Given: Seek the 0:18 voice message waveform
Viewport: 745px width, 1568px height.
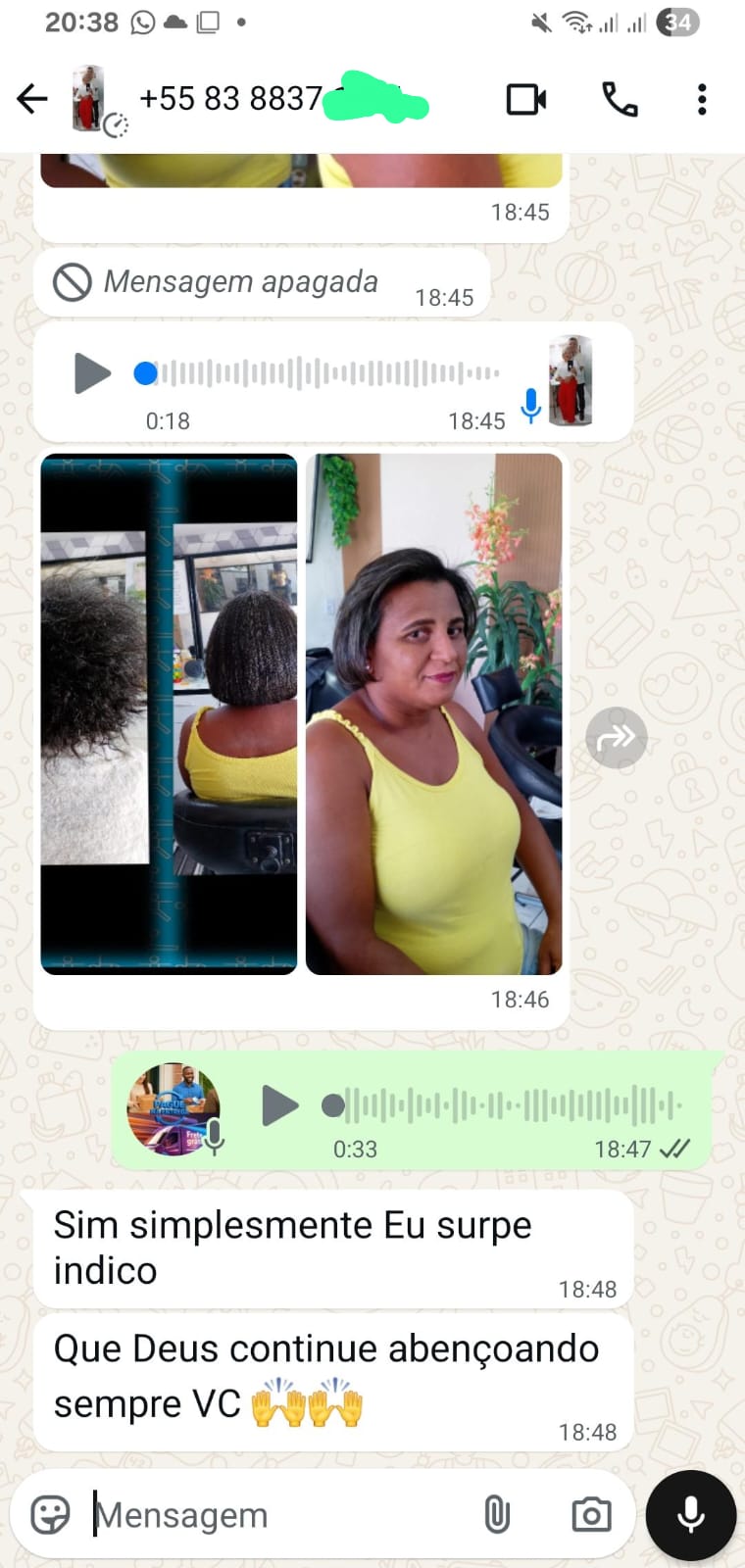Looking at the screenshot, I should (328, 373).
